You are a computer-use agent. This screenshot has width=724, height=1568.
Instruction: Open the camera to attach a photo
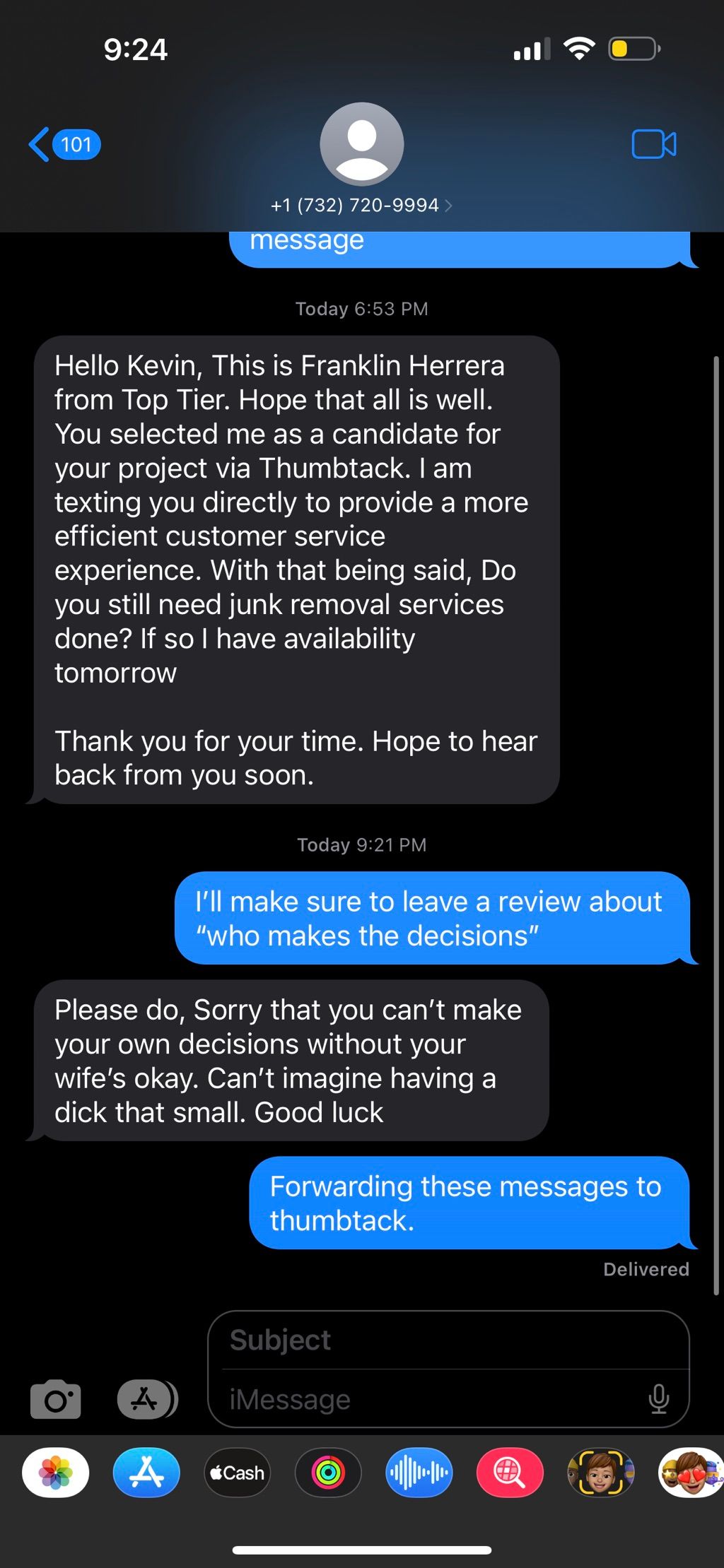[55, 1399]
